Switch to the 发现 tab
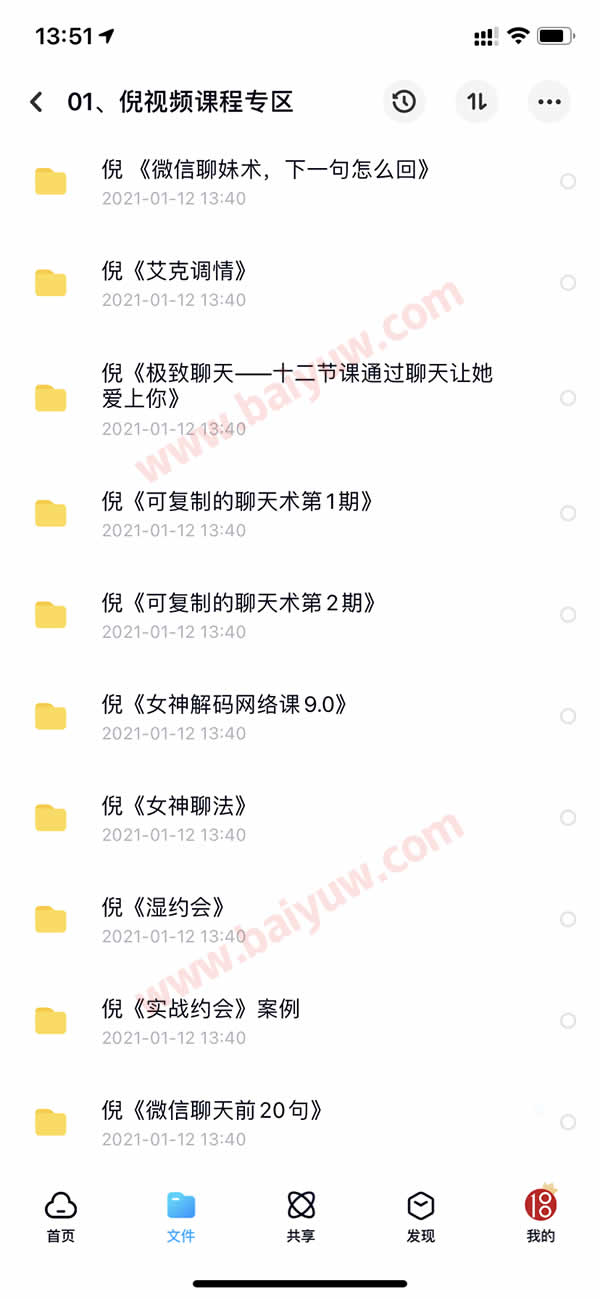This screenshot has height=1299, width=600. [x=421, y=1216]
